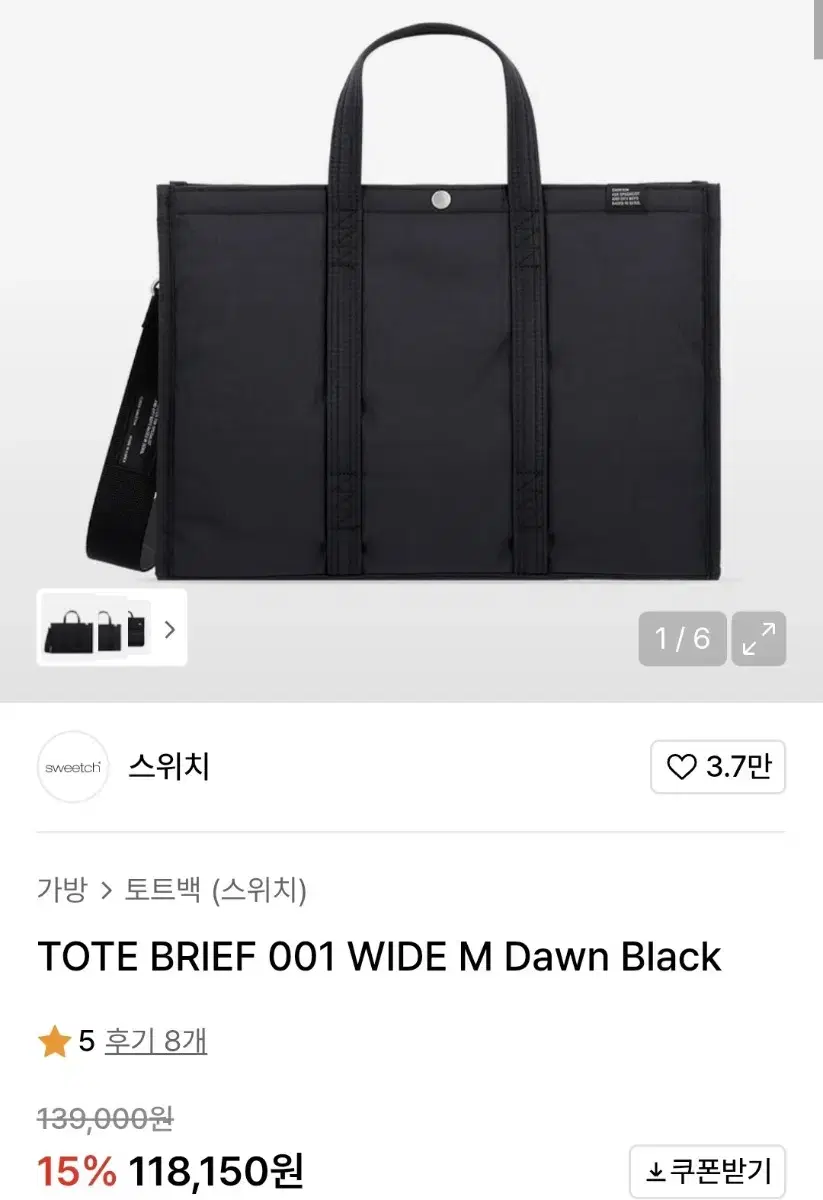823x1200 pixels.
Task: Open the 후기 8개 reviews link
Action: pyautogui.click(x=154, y=1041)
